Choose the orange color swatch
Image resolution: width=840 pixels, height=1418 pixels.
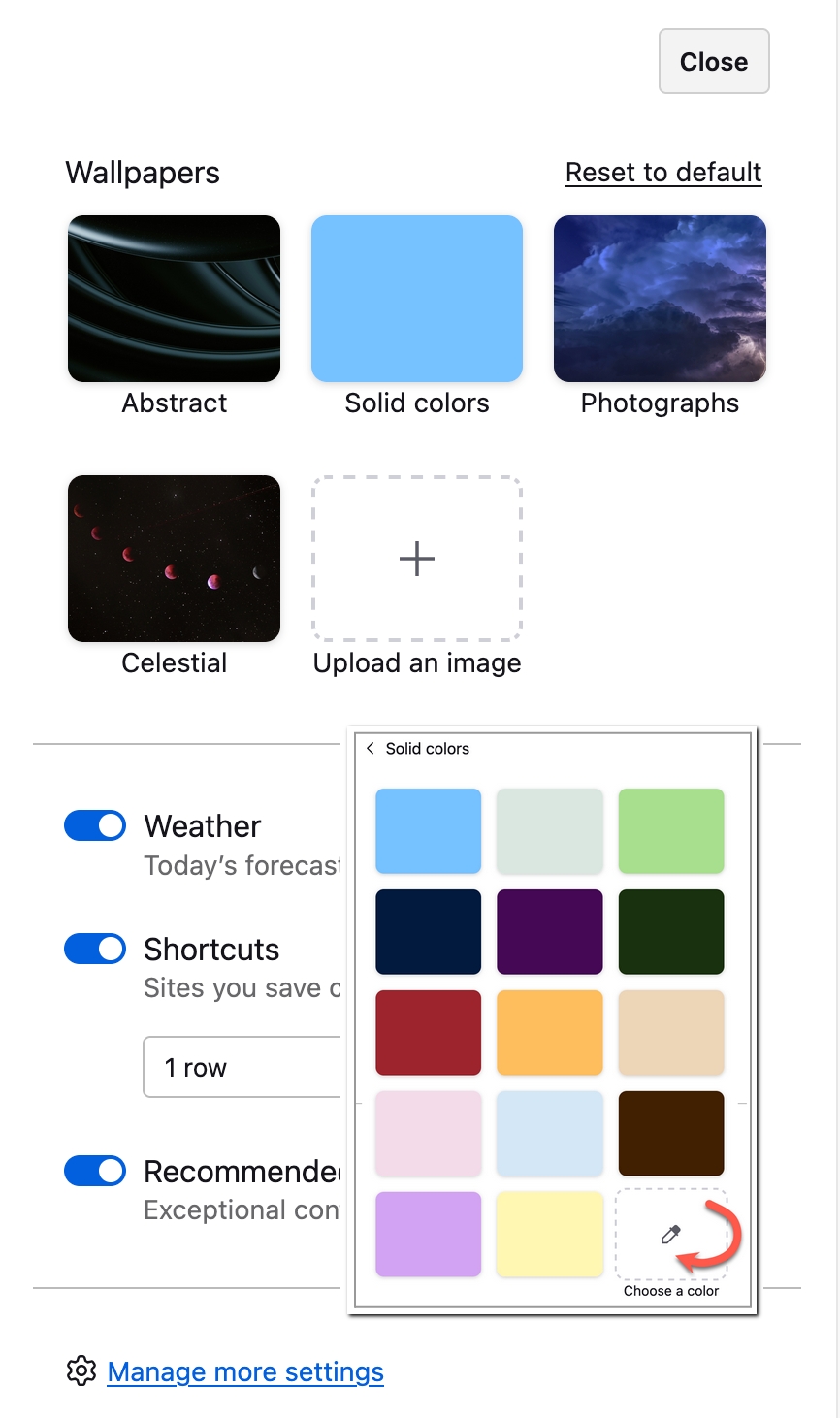point(550,1033)
